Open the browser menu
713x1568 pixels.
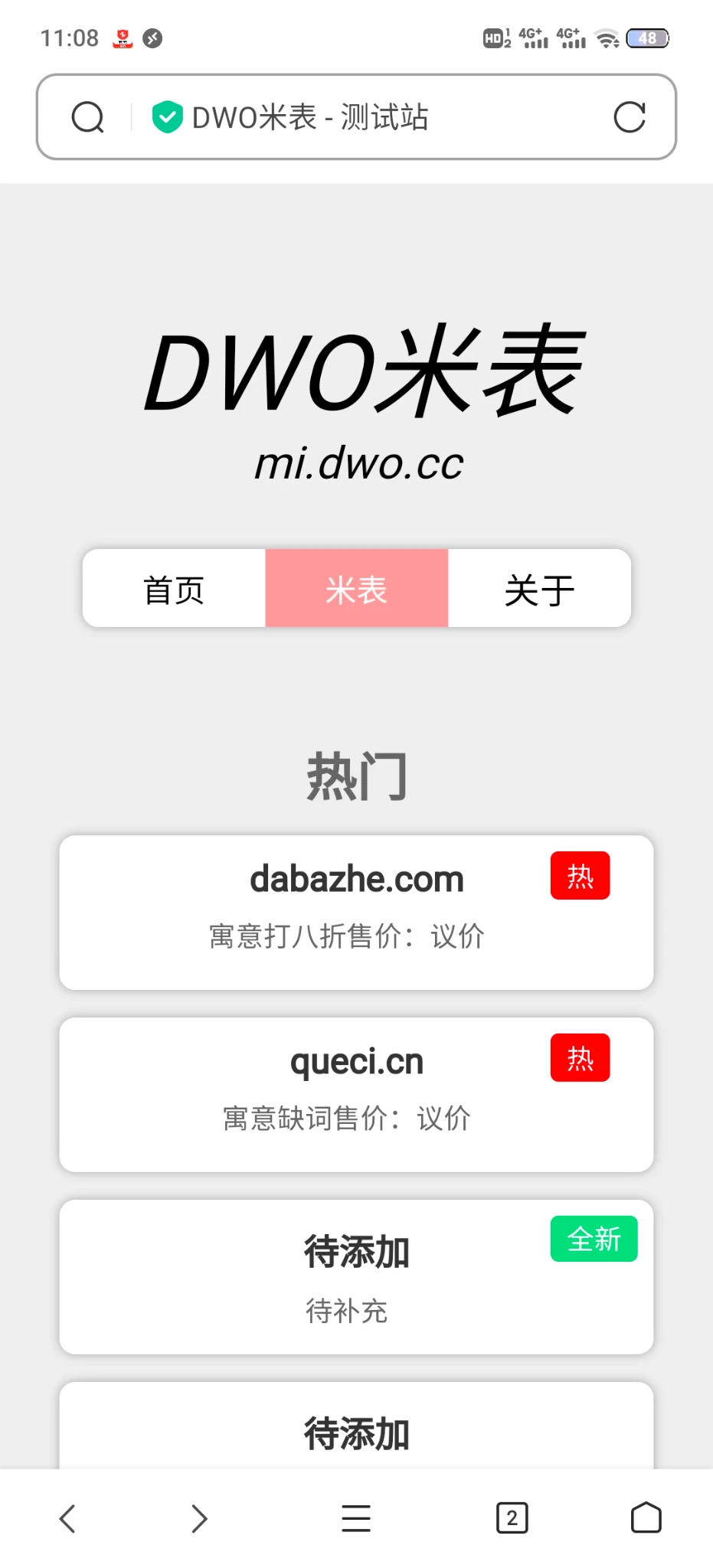[356, 1518]
